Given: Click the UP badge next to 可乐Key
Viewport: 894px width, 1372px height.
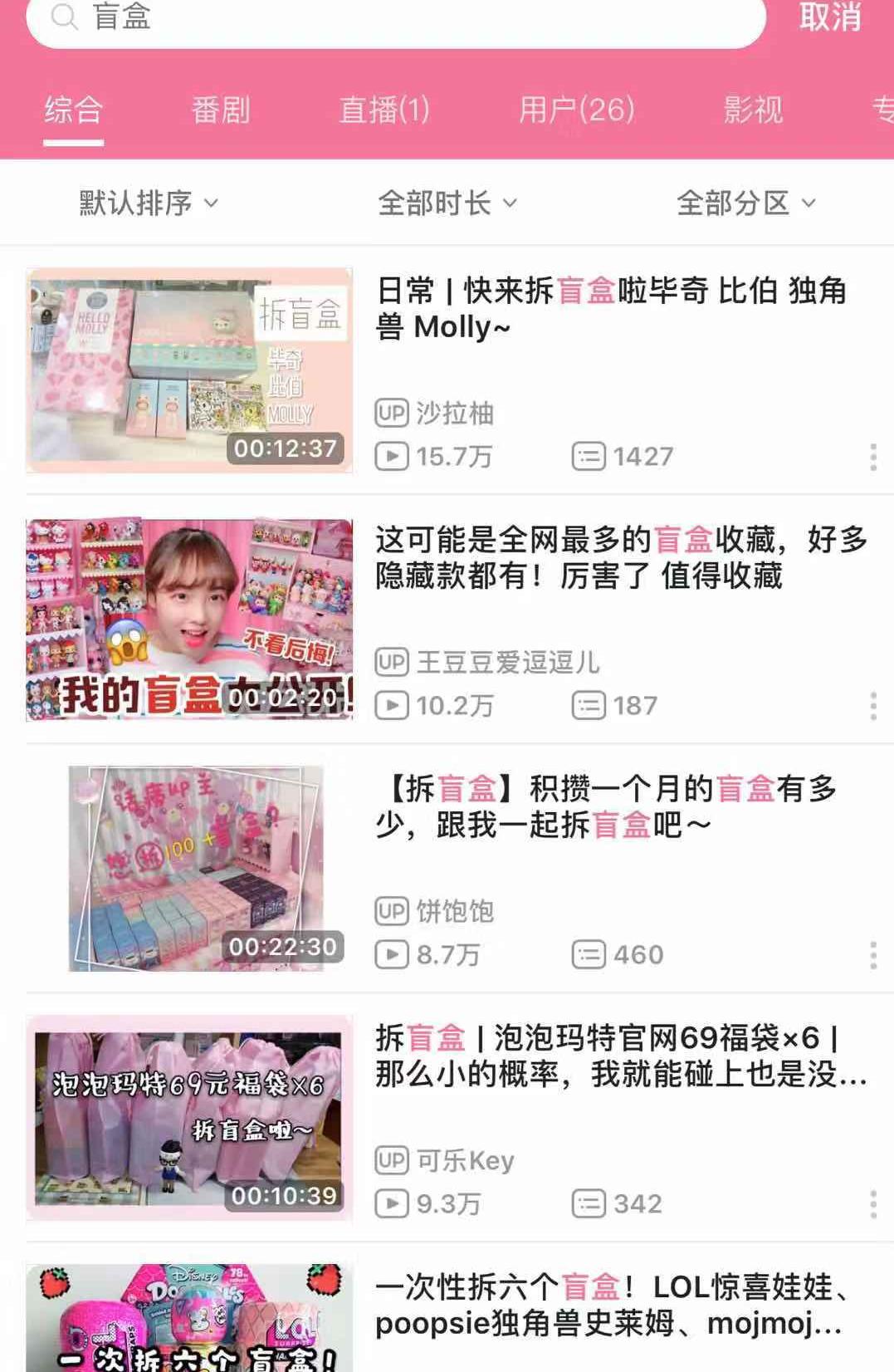Looking at the screenshot, I should click(392, 1160).
